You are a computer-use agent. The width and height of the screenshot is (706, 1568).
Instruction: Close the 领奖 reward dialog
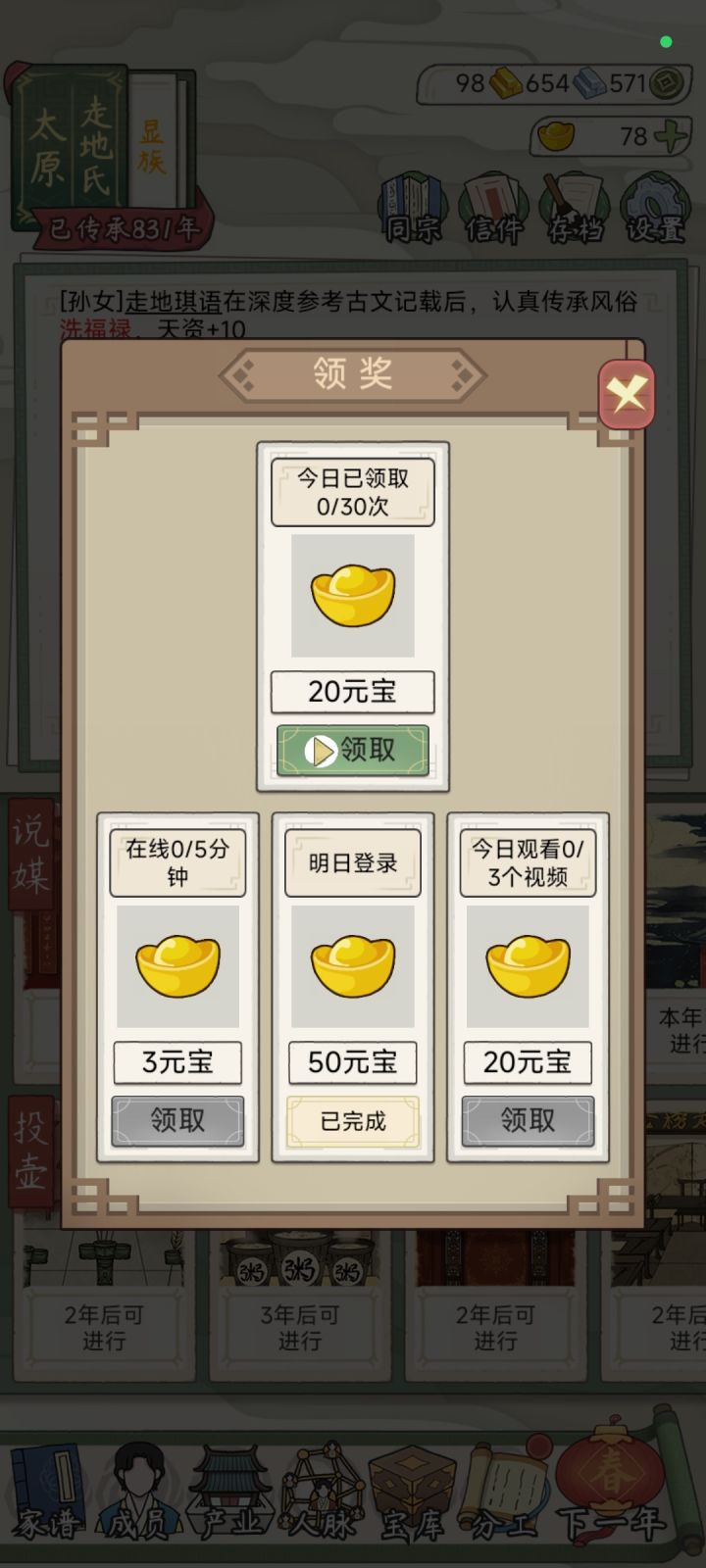625,394
